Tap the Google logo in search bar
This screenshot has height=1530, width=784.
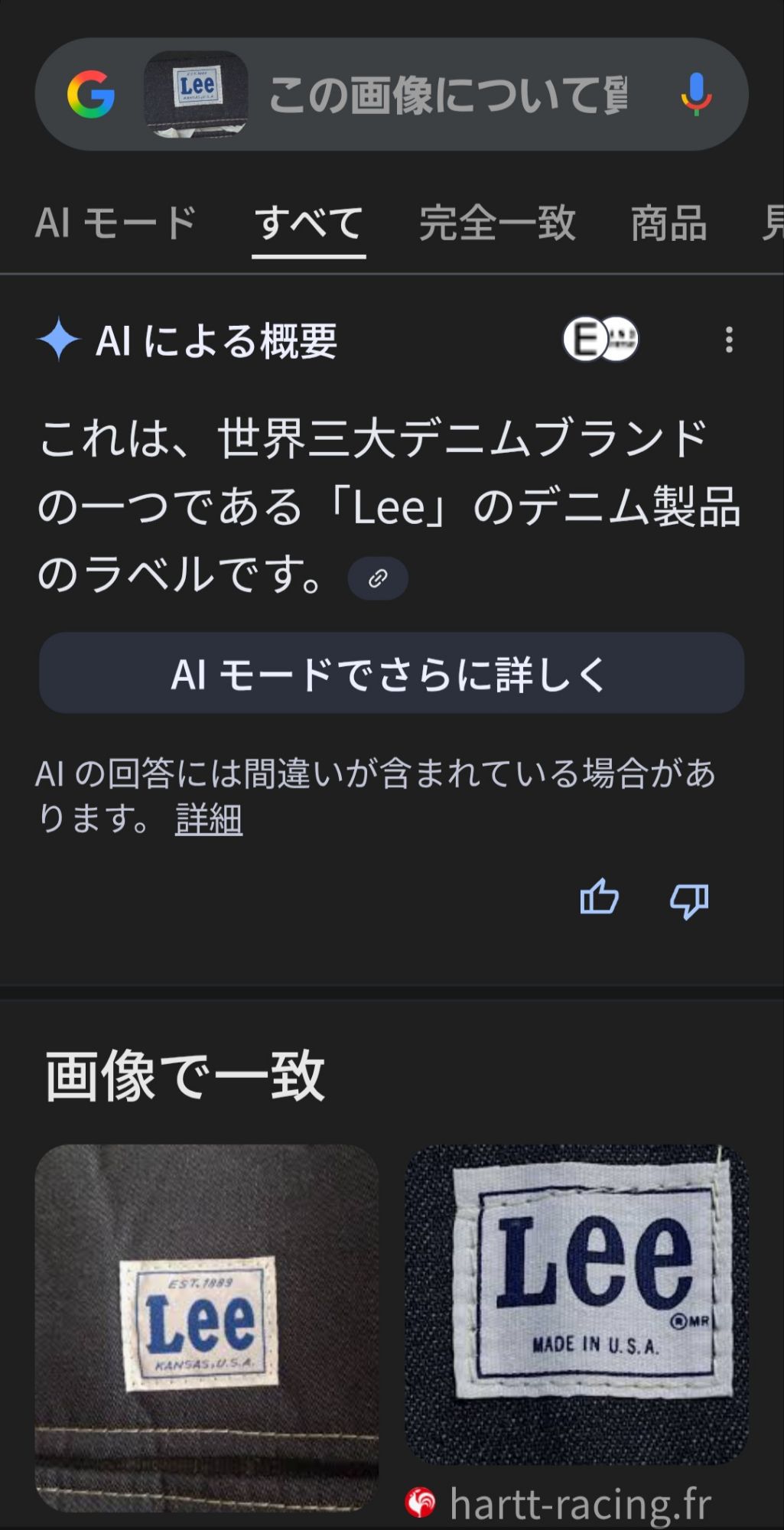point(91,94)
